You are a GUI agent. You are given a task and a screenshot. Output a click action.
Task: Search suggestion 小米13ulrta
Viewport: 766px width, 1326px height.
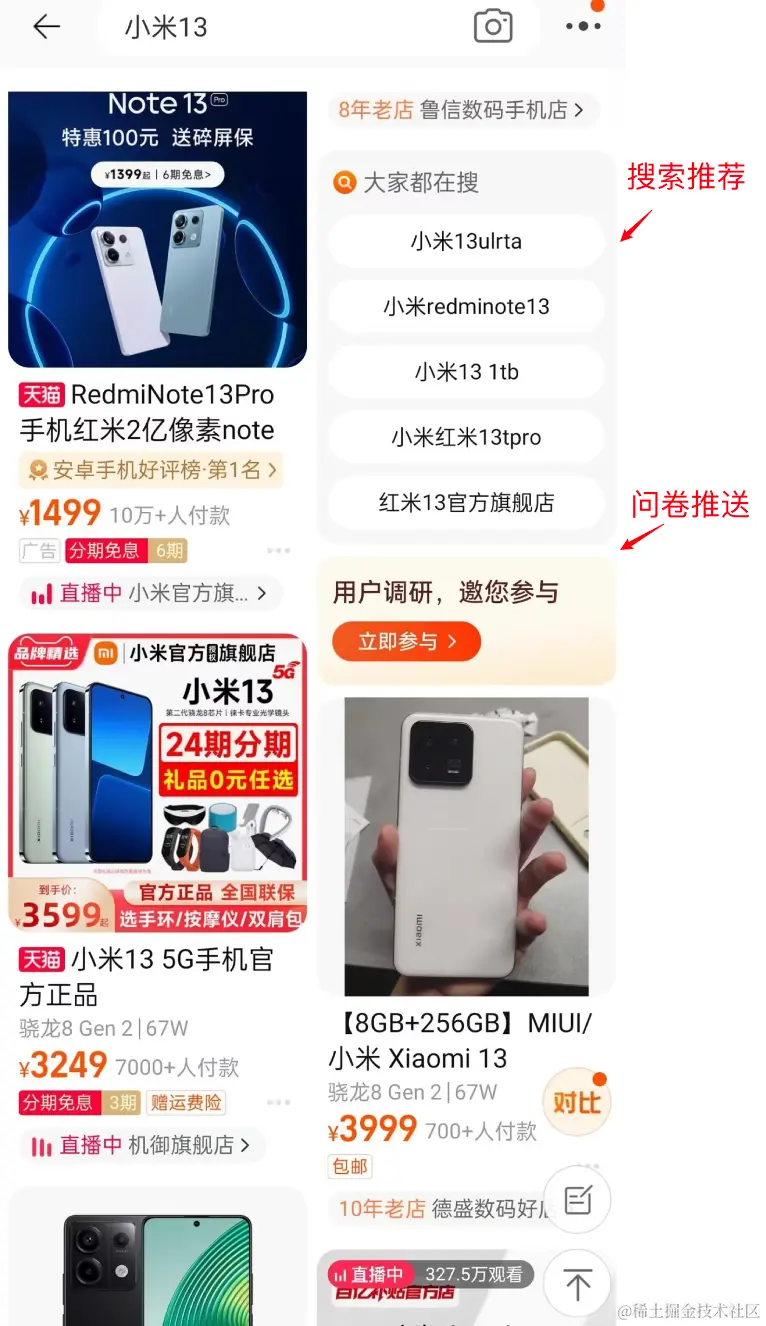[x=466, y=241]
